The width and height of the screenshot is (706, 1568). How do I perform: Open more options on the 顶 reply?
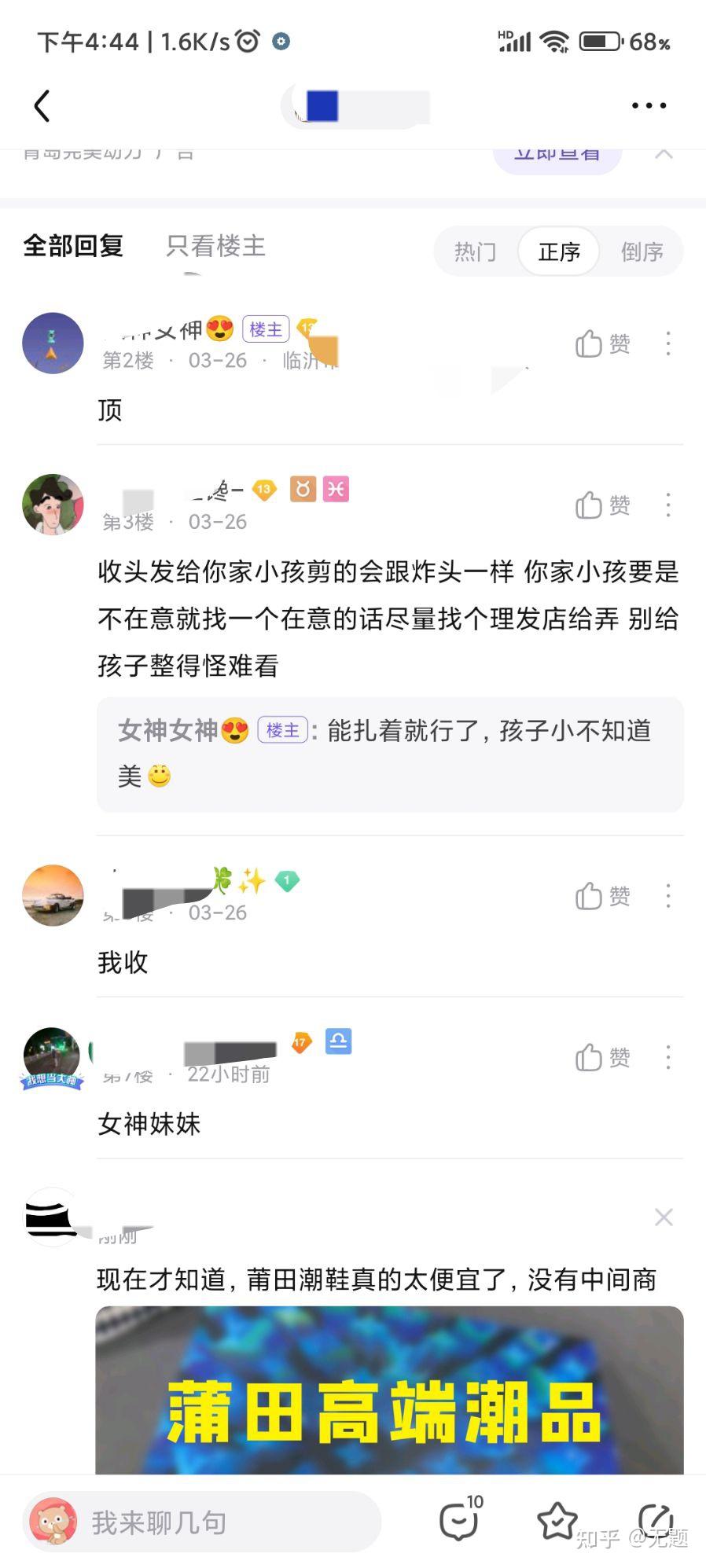pyautogui.click(x=668, y=343)
